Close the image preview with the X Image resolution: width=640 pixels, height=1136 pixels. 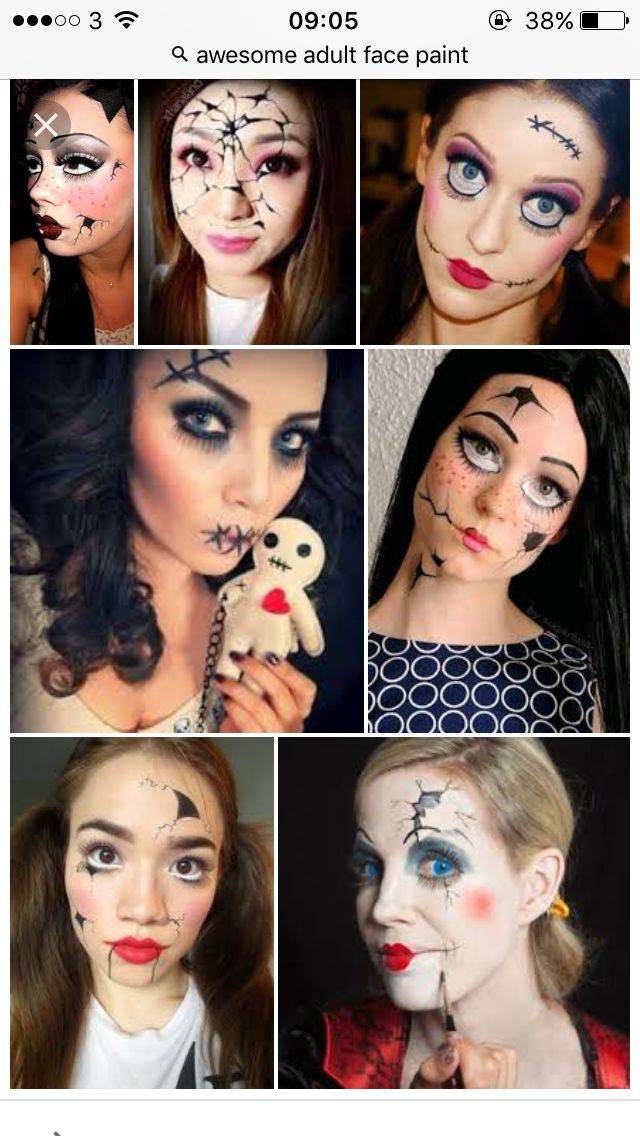pyautogui.click(x=46, y=126)
